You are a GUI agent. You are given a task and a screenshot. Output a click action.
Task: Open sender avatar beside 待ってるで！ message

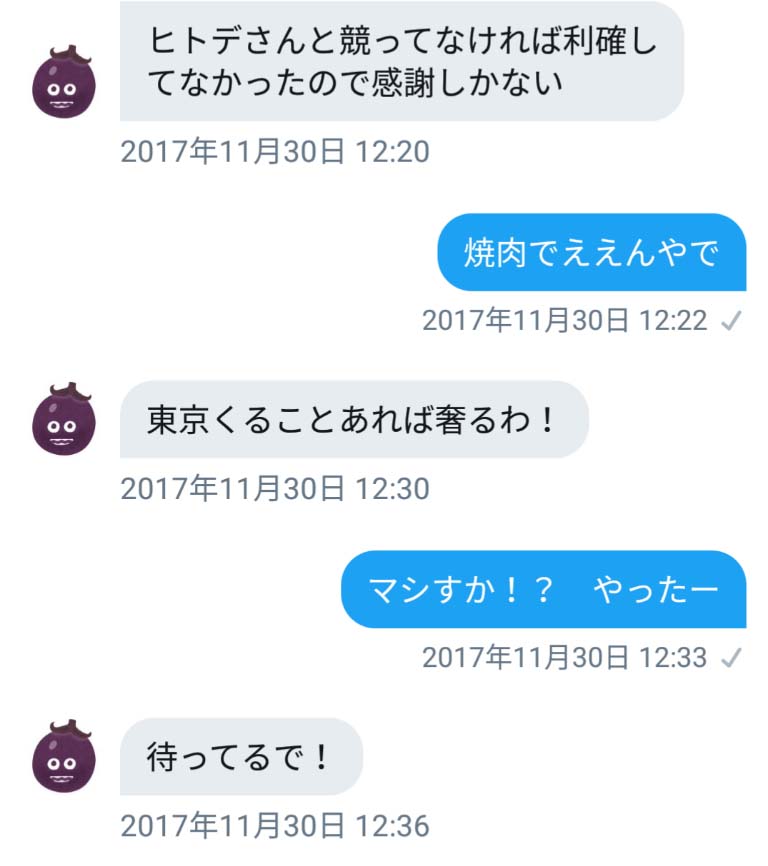coord(63,757)
